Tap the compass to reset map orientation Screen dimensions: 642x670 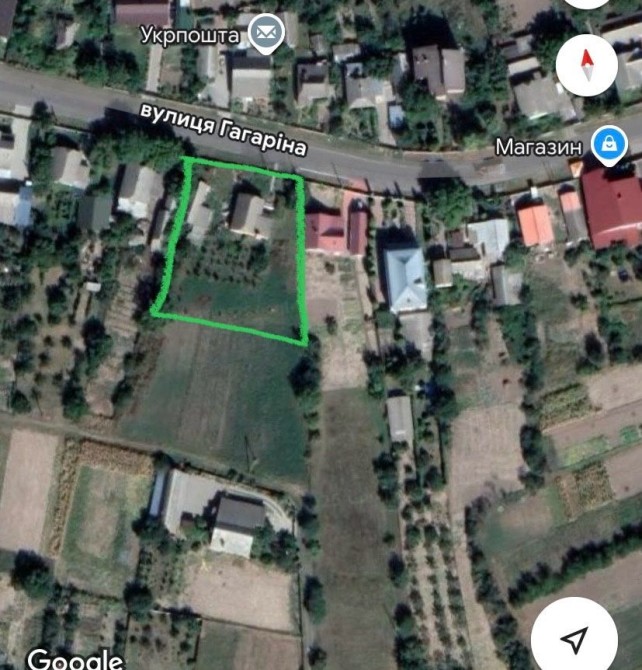coord(588,62)
